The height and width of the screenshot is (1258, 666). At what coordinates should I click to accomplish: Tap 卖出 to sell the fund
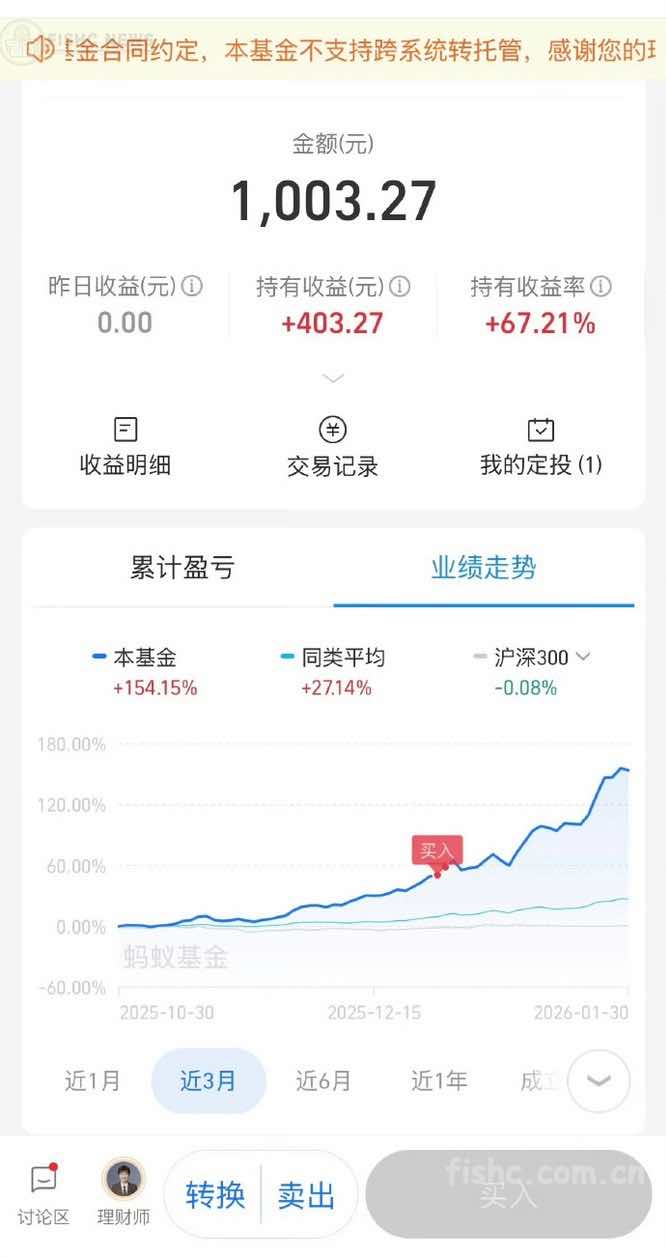[306, 1195]
